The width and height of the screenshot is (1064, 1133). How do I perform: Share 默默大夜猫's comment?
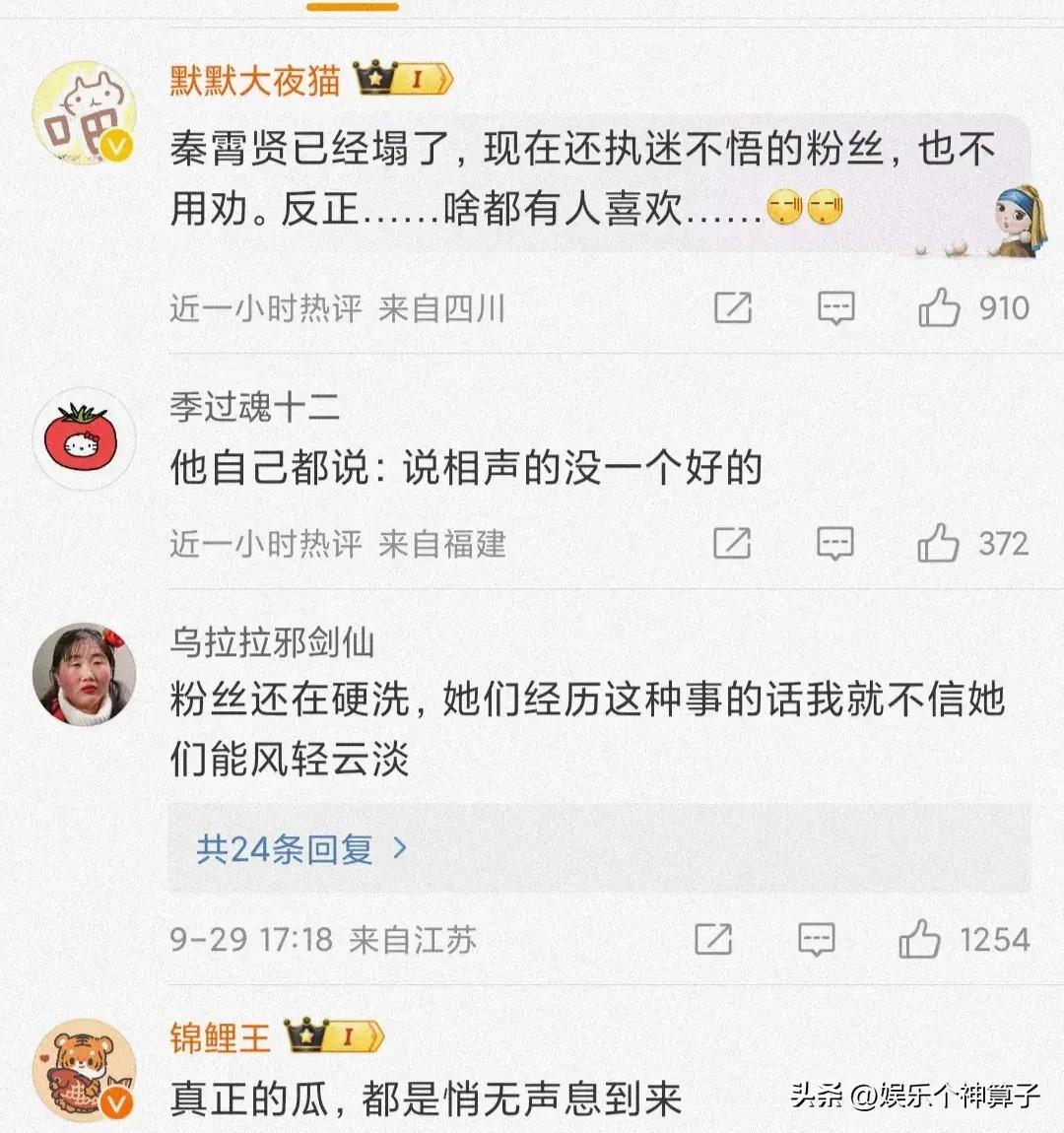click(x=732, y=308)
